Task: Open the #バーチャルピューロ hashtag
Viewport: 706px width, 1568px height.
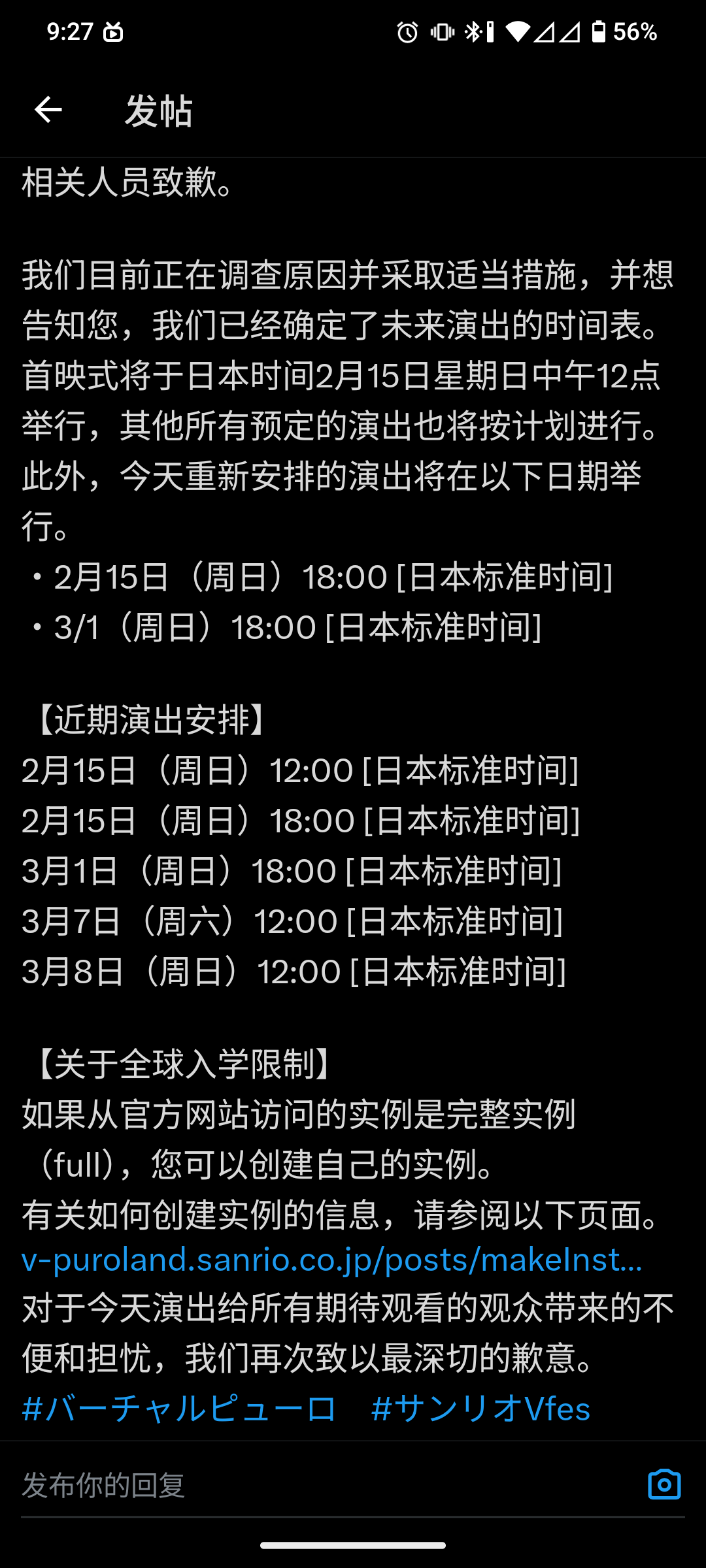Action: 179,1409
